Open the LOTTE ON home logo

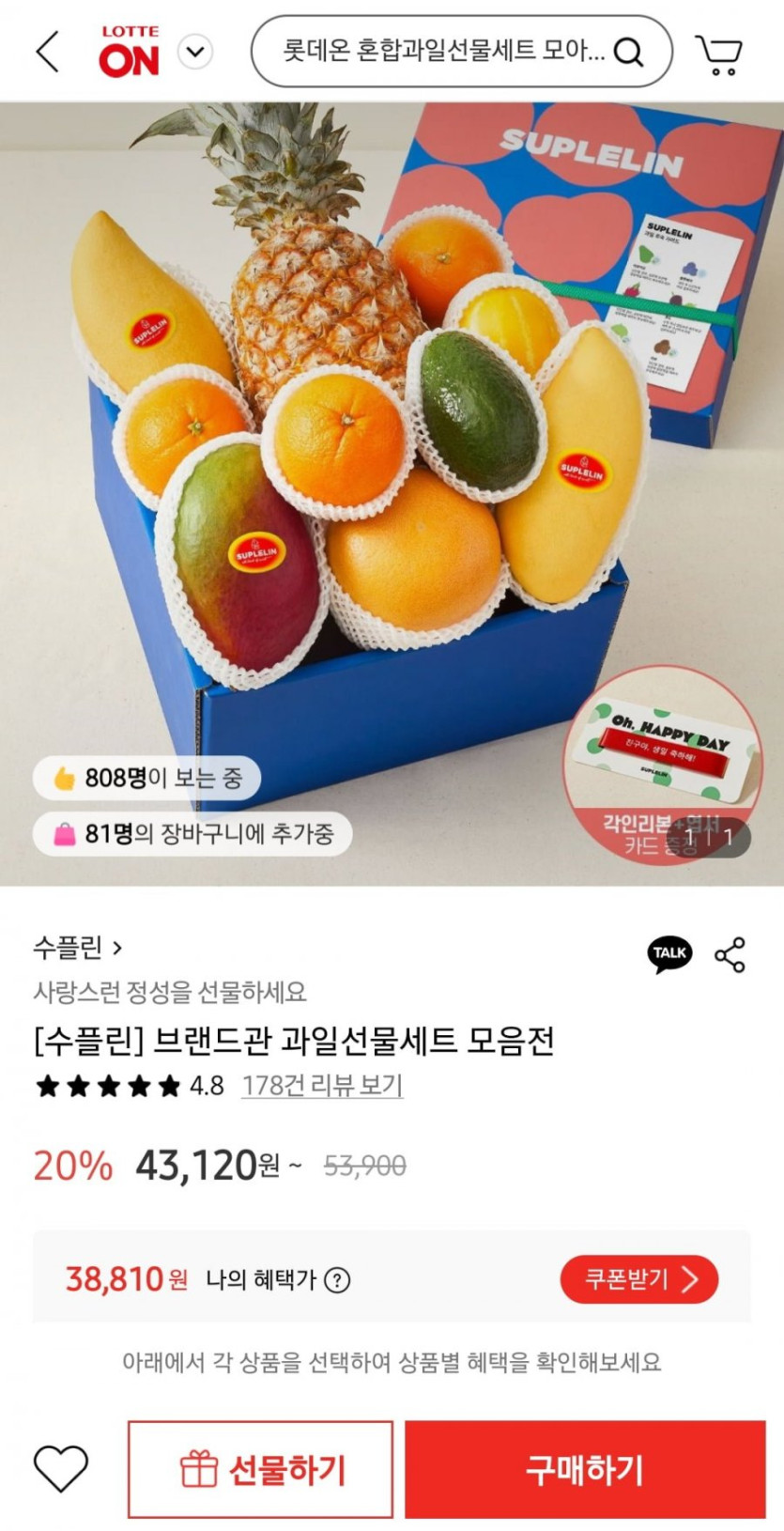[x=129, y=52]
